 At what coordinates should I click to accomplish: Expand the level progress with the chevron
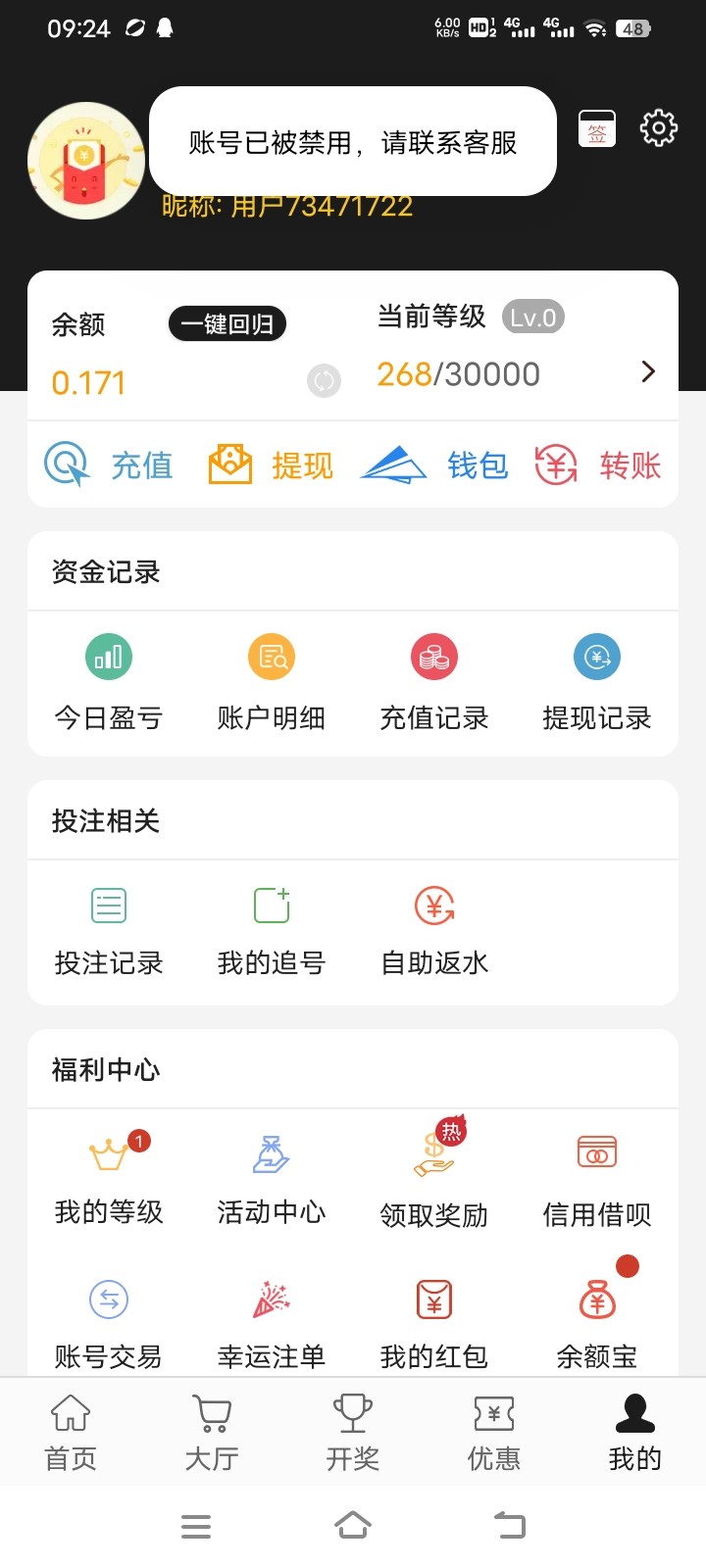point(647,371)
